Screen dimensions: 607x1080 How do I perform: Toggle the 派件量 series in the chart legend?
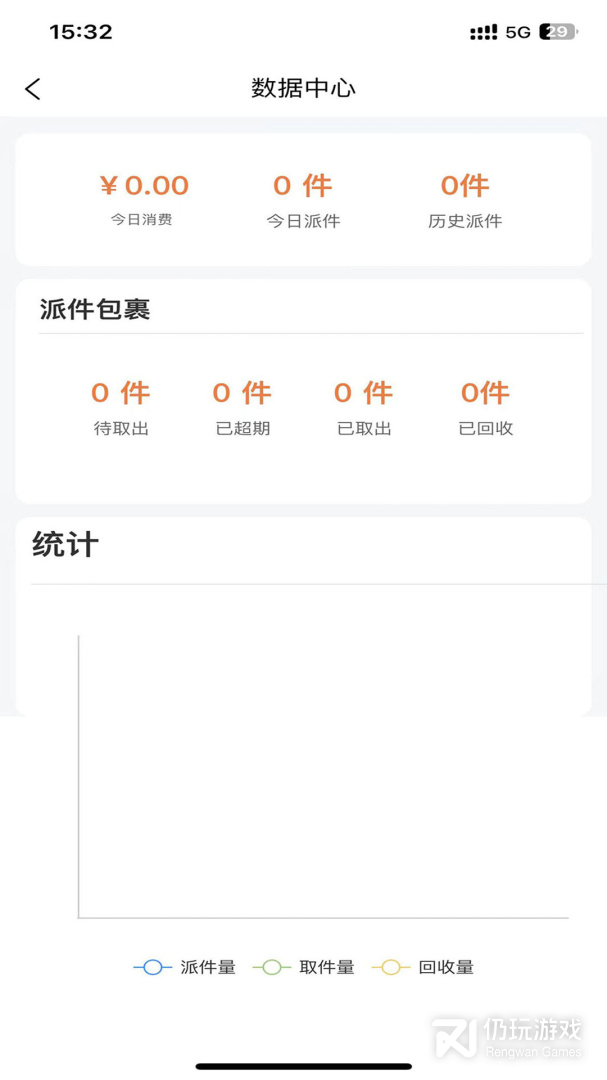click(x=185, y=967)
